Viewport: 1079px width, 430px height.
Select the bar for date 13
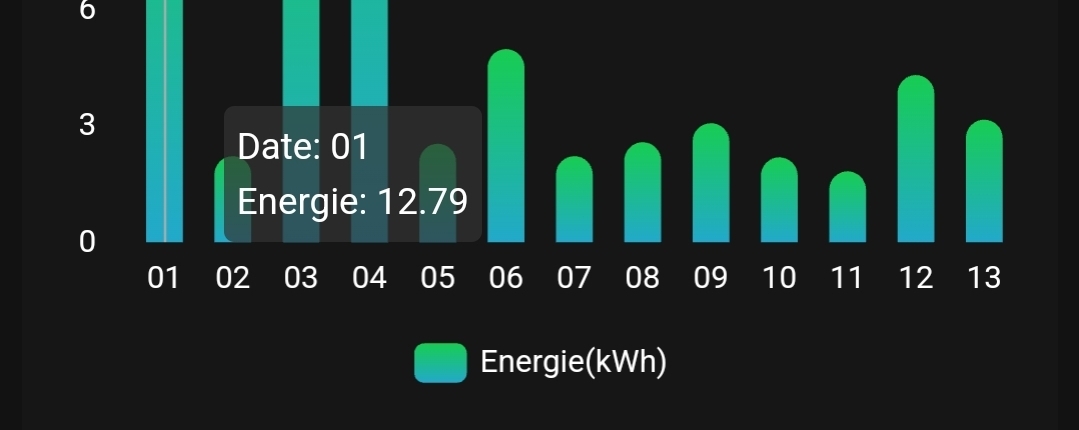pyautogui.click(x=984, y=182)
